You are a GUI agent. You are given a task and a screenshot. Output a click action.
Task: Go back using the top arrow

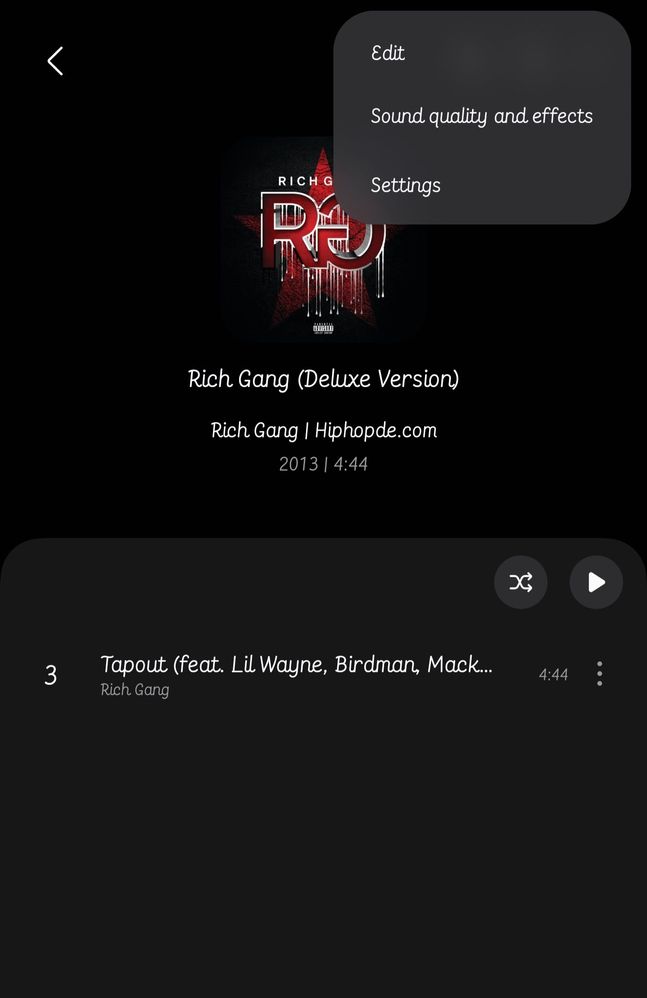[x=55, y=61]
